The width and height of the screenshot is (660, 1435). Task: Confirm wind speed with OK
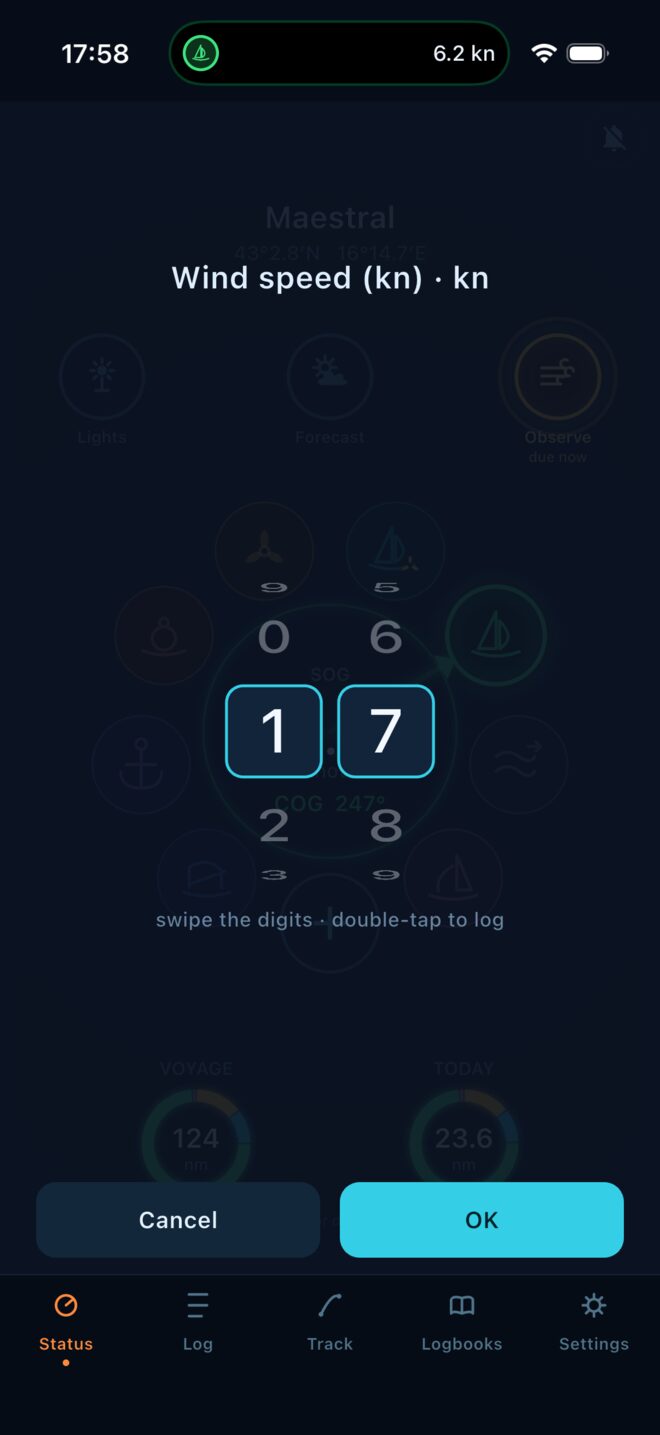(x=482, y=1219)
